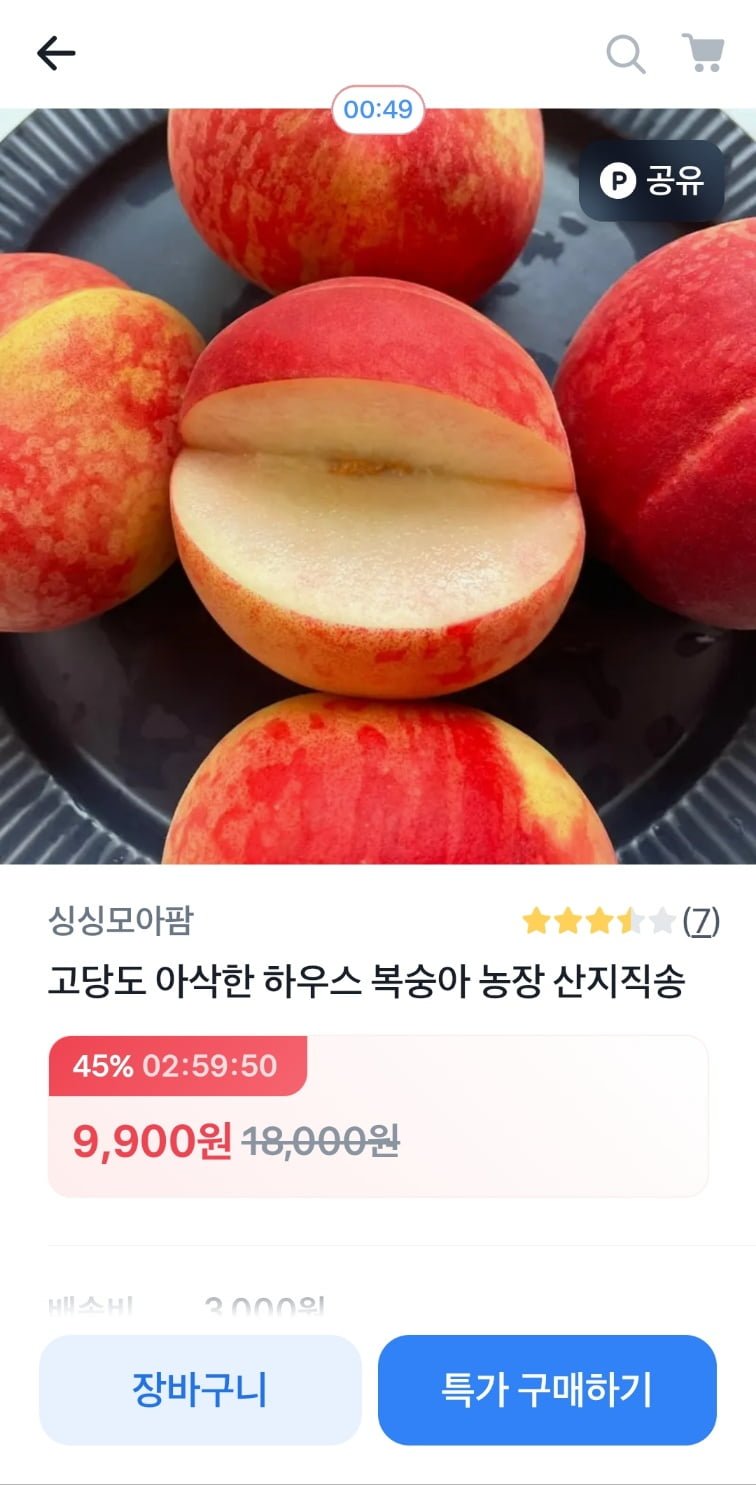Open the shopping cart

coord(703,53)
